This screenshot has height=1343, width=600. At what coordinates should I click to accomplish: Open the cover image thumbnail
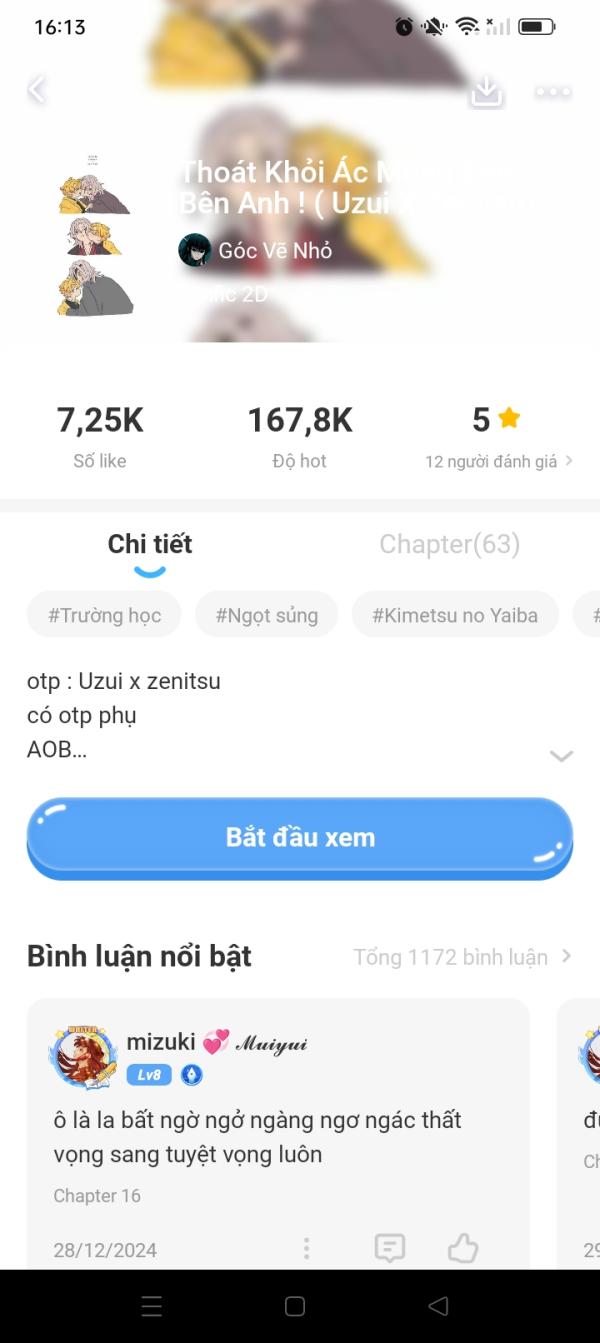pyautogui.click(x=95, y=235)
